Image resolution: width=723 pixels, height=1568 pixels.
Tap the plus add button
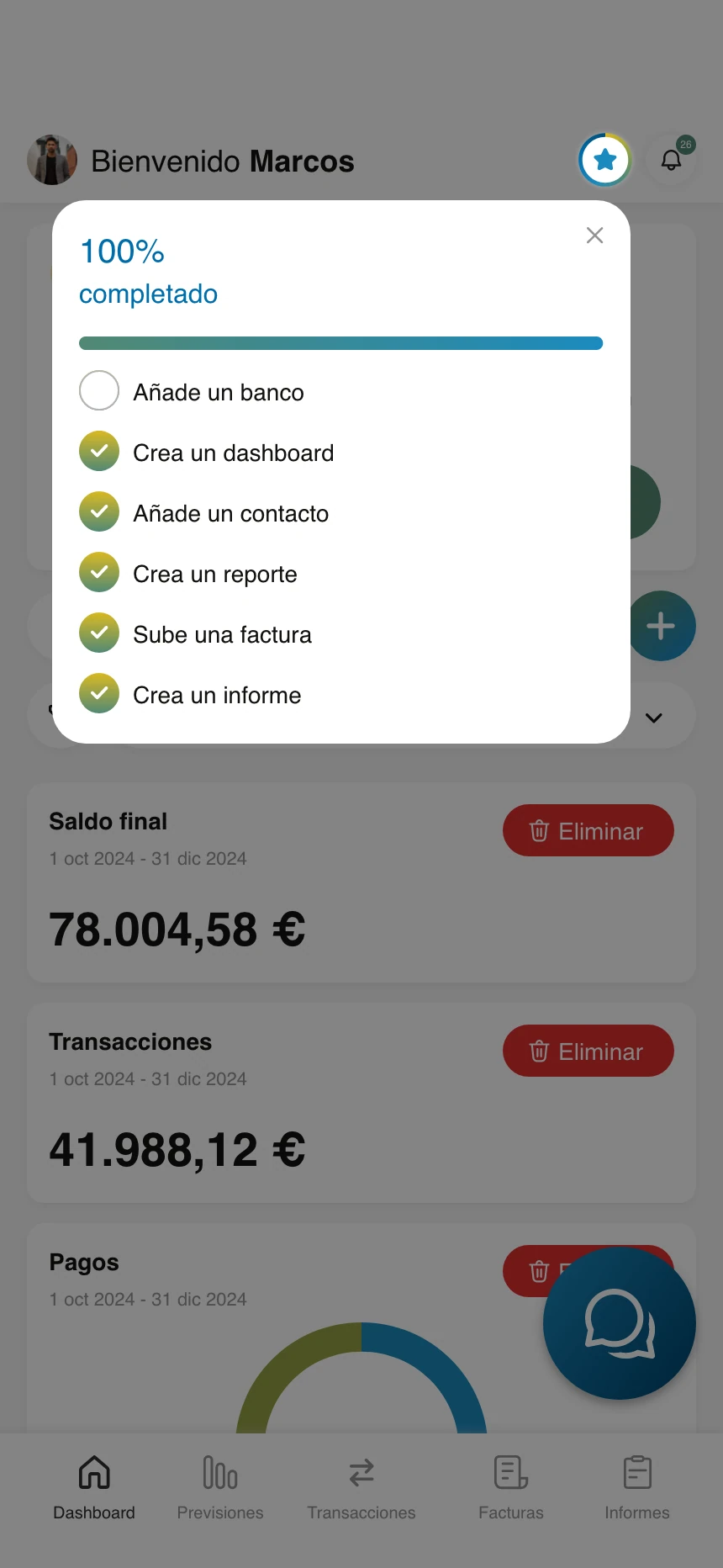(661, 626)
